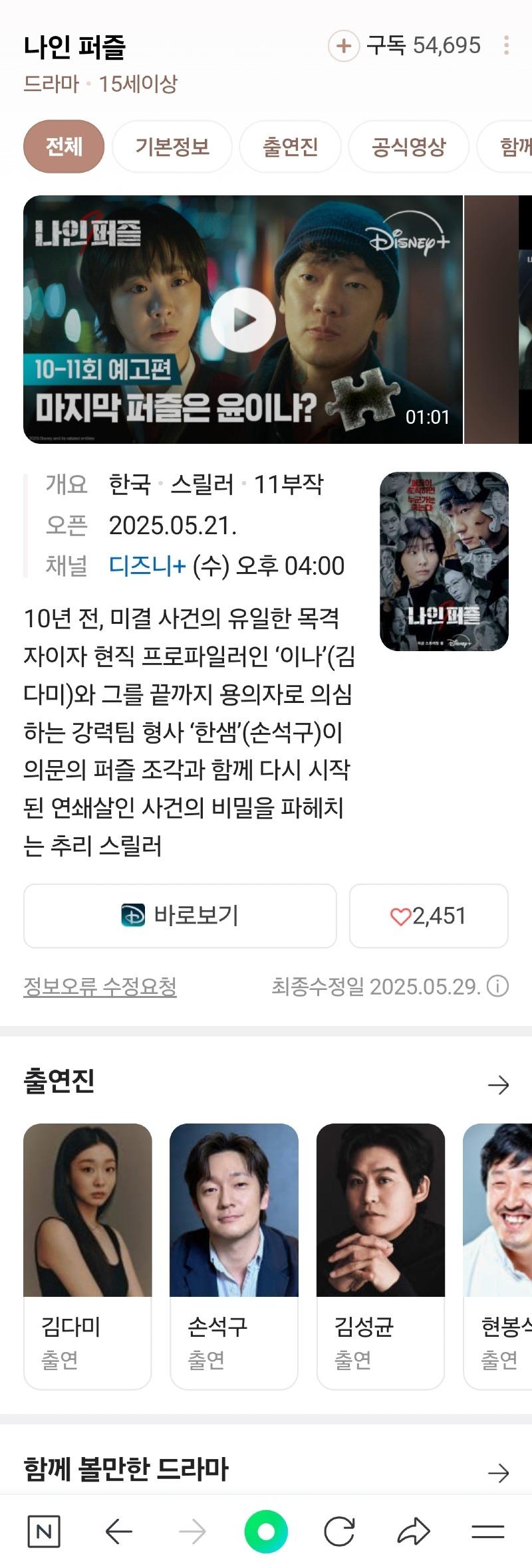Viewport: 532px width, 1568px height.
Task: Open 김성균's cast profile card
Action: [380, 1255]
